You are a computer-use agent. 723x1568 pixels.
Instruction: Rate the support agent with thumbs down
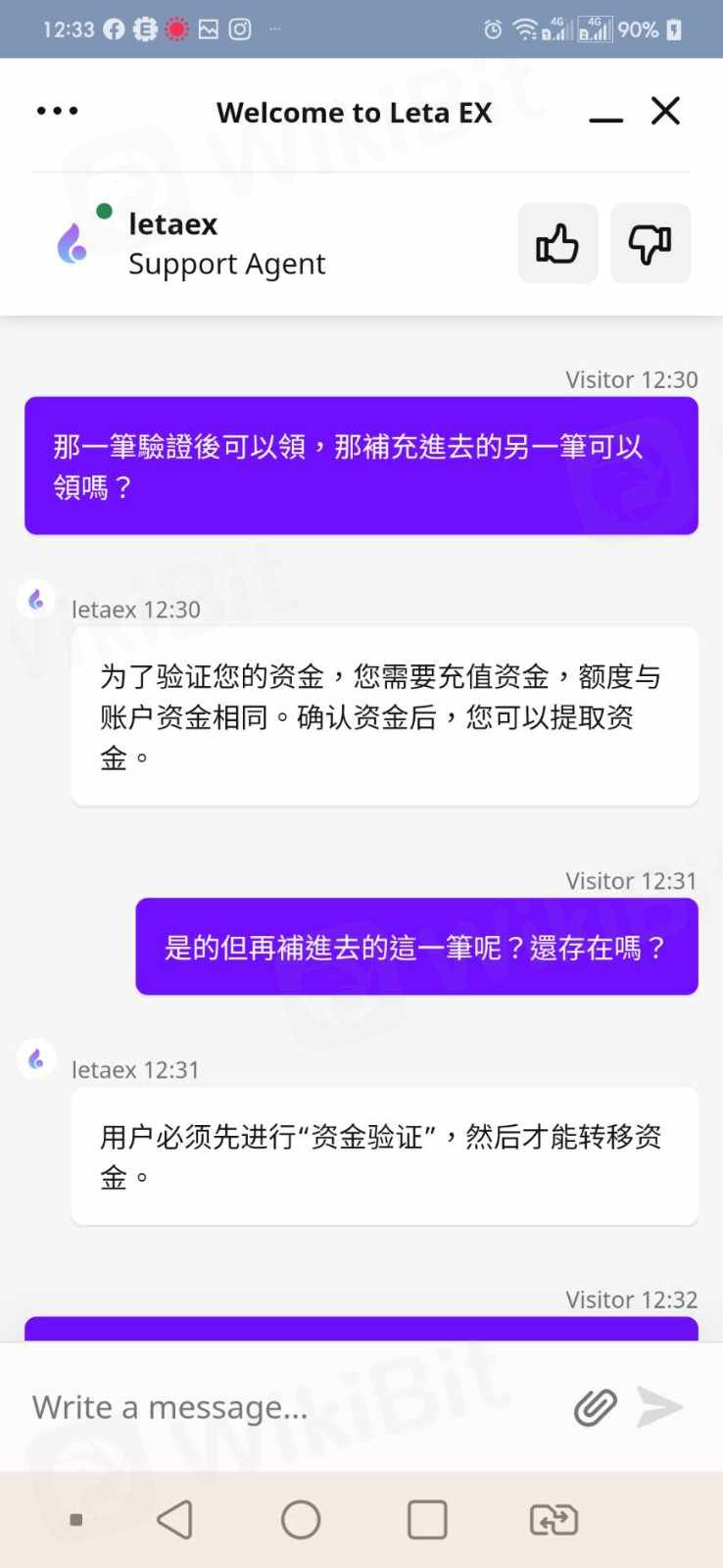(651, 244)
